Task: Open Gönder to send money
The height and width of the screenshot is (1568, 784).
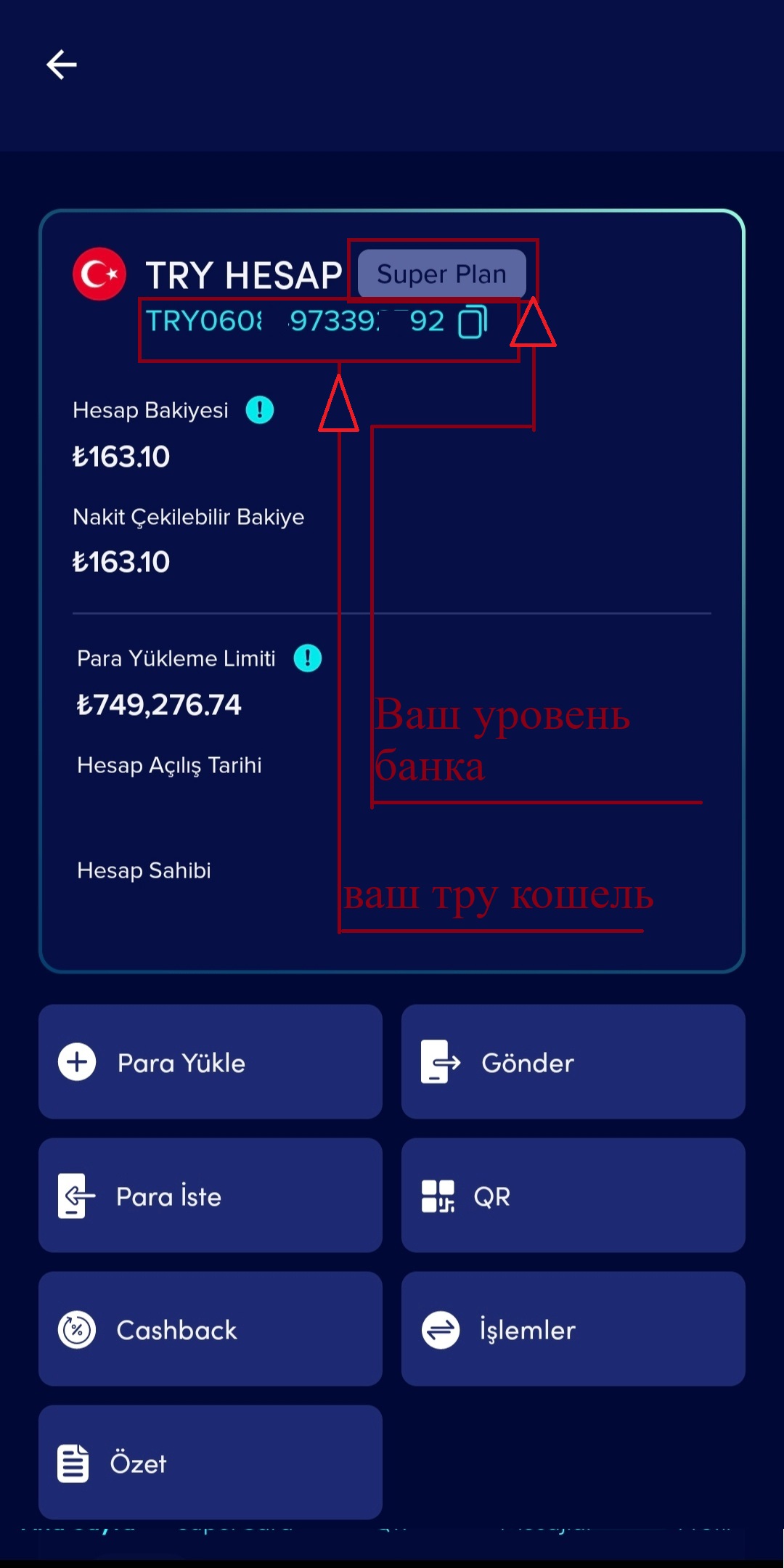Action: click(573, 1062)
